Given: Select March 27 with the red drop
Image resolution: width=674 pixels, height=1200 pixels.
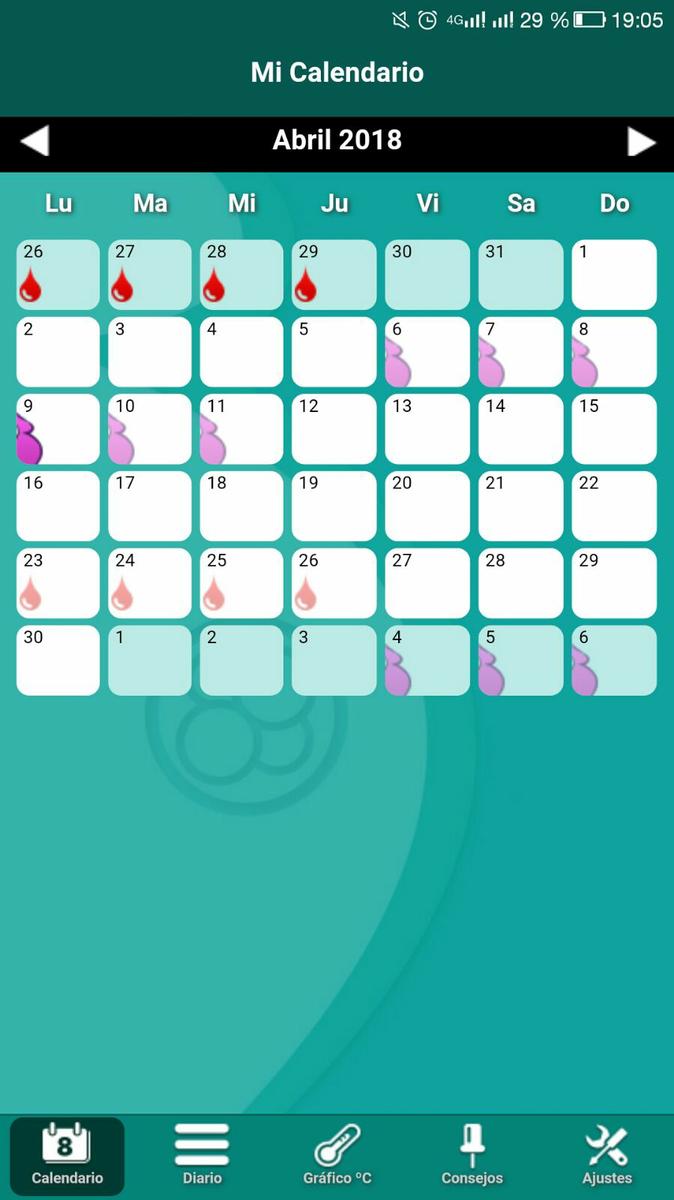Looking at the screenshot, I should [150, 275].
